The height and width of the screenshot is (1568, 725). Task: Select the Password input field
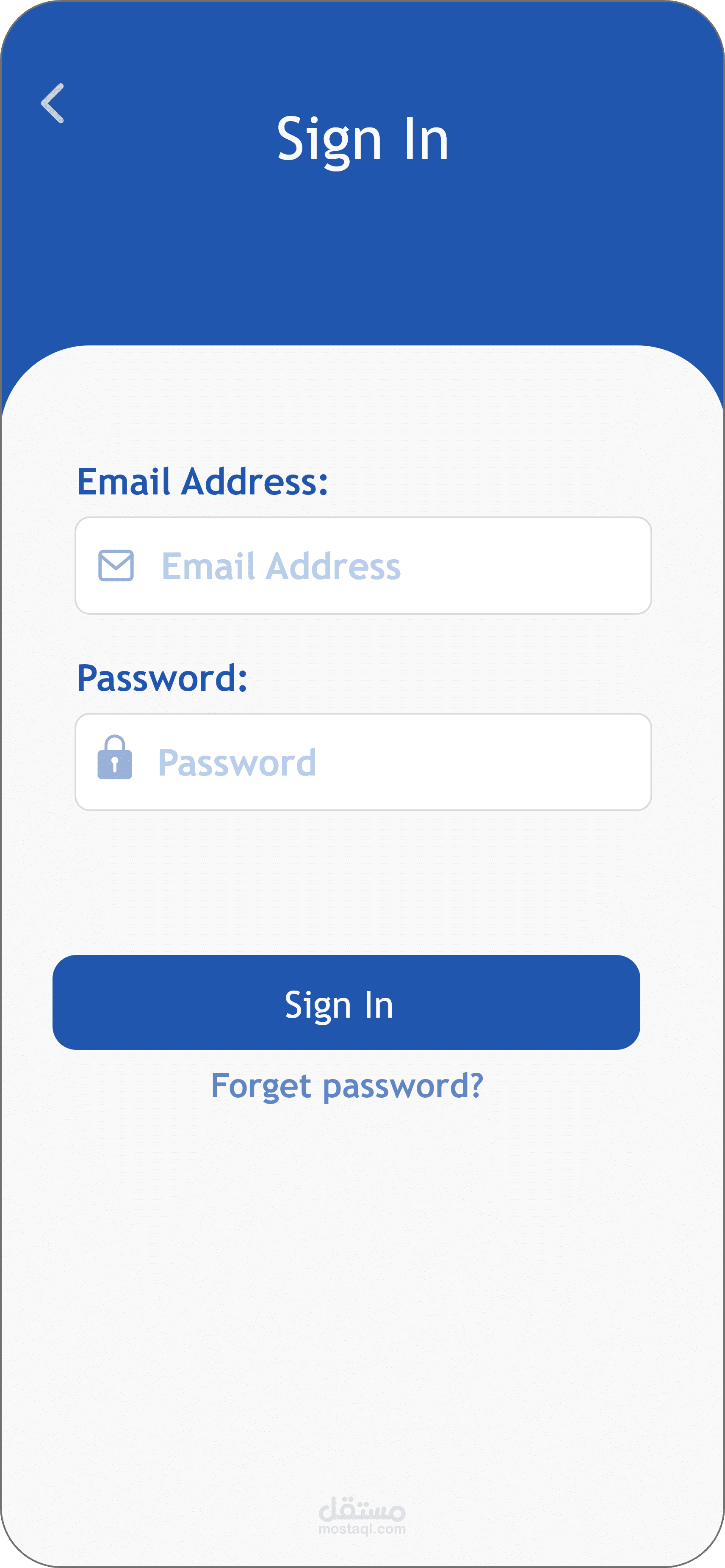click(x=363, y=762)
